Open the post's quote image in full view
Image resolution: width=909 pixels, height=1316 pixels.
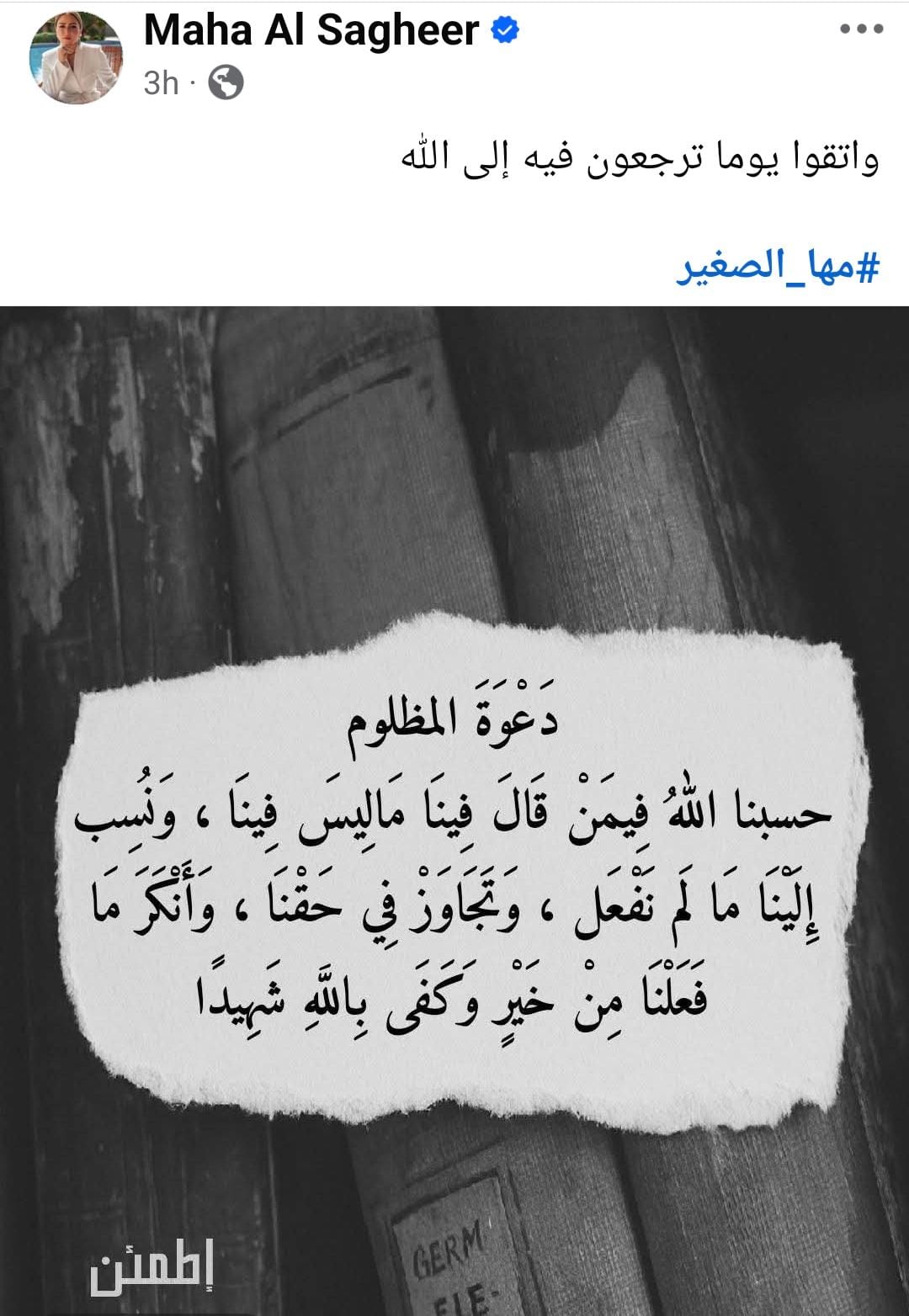[x=454, y=808]
